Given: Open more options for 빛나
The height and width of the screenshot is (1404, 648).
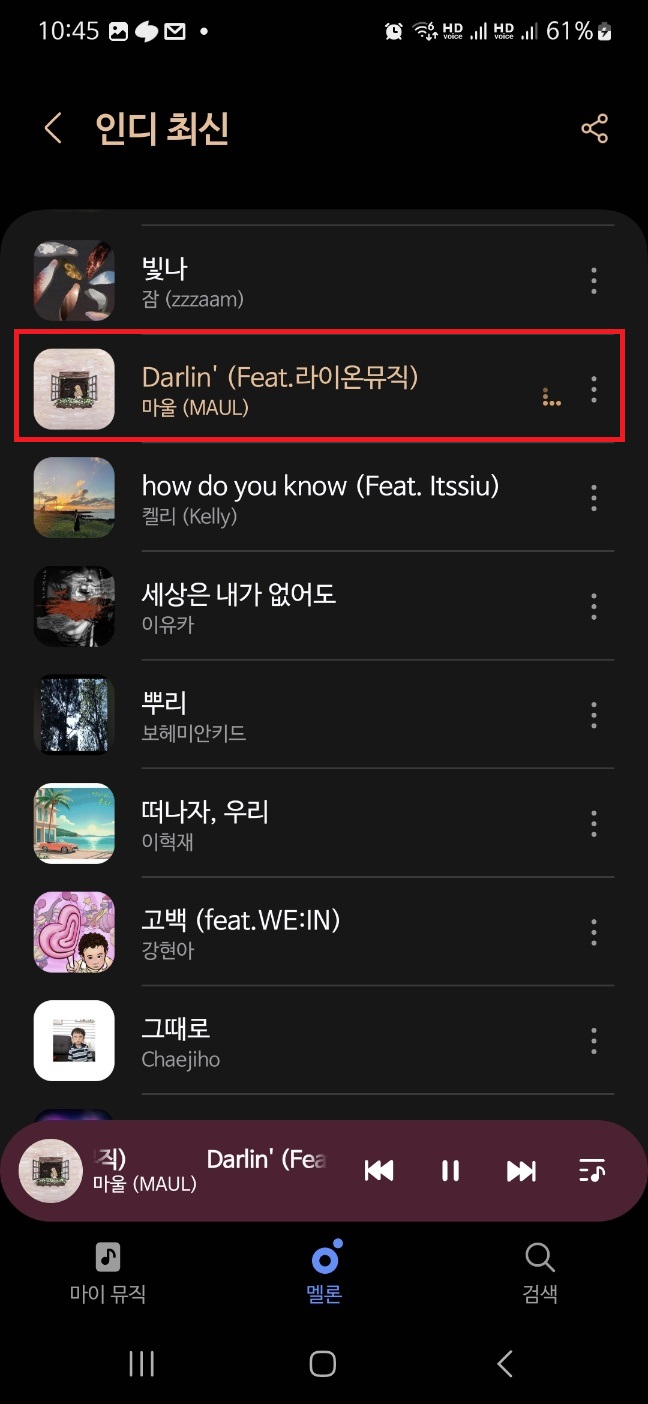Looking at the screenshot, I should tap(594, 280).
